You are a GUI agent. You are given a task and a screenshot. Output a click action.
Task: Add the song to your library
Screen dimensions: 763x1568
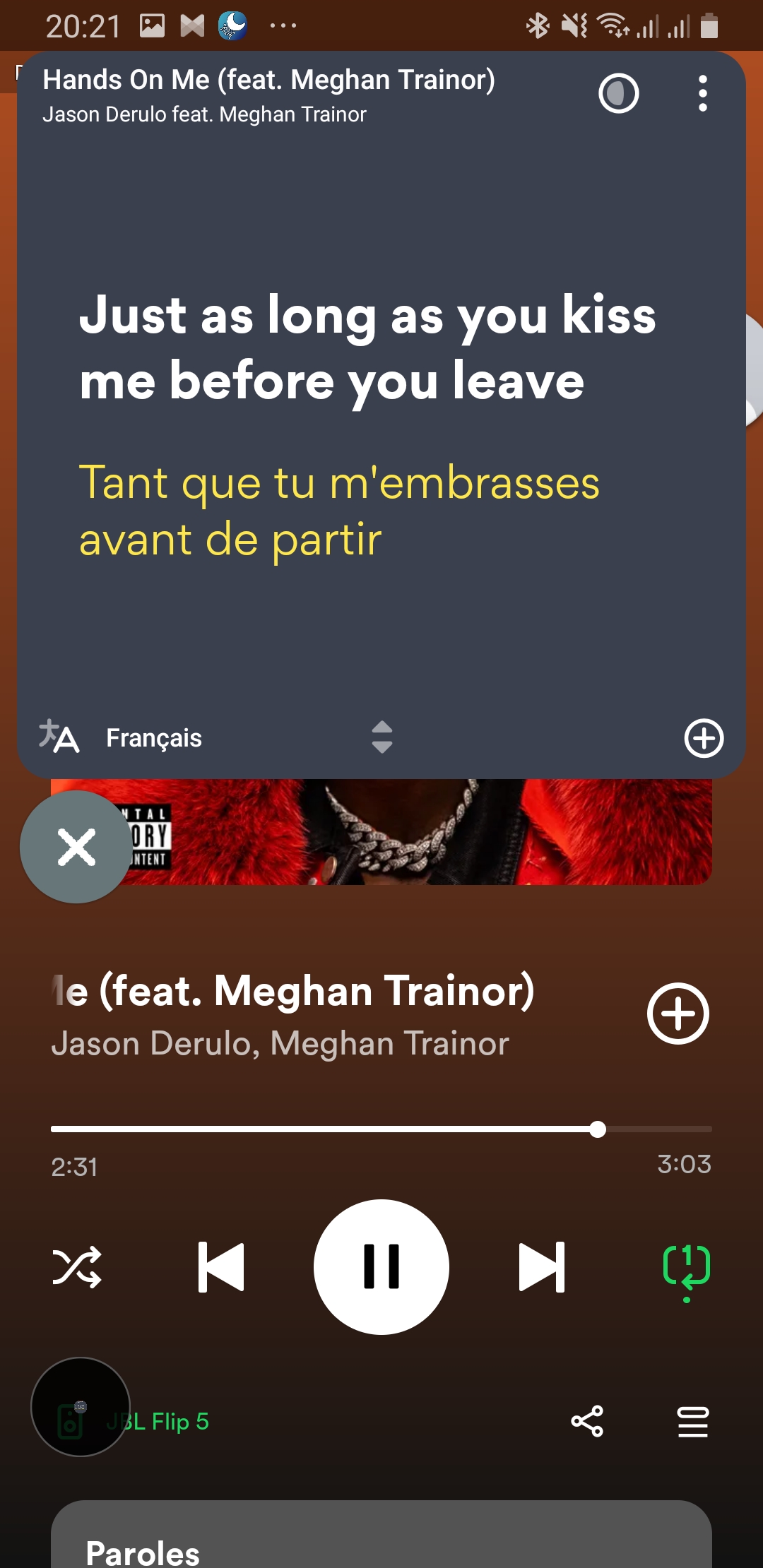(x=678, y=1014)
